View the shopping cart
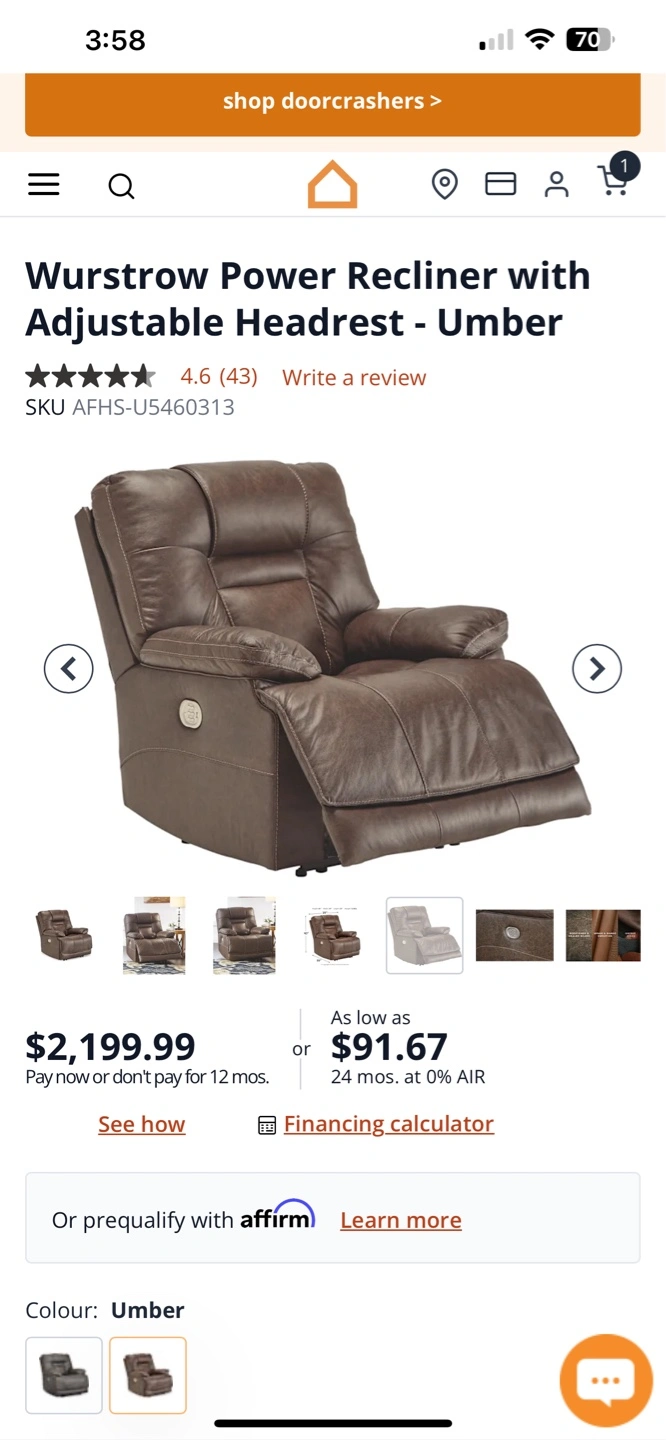This screenshot has height=1440, width=666. pyautogui.click(x=615, y=178)
